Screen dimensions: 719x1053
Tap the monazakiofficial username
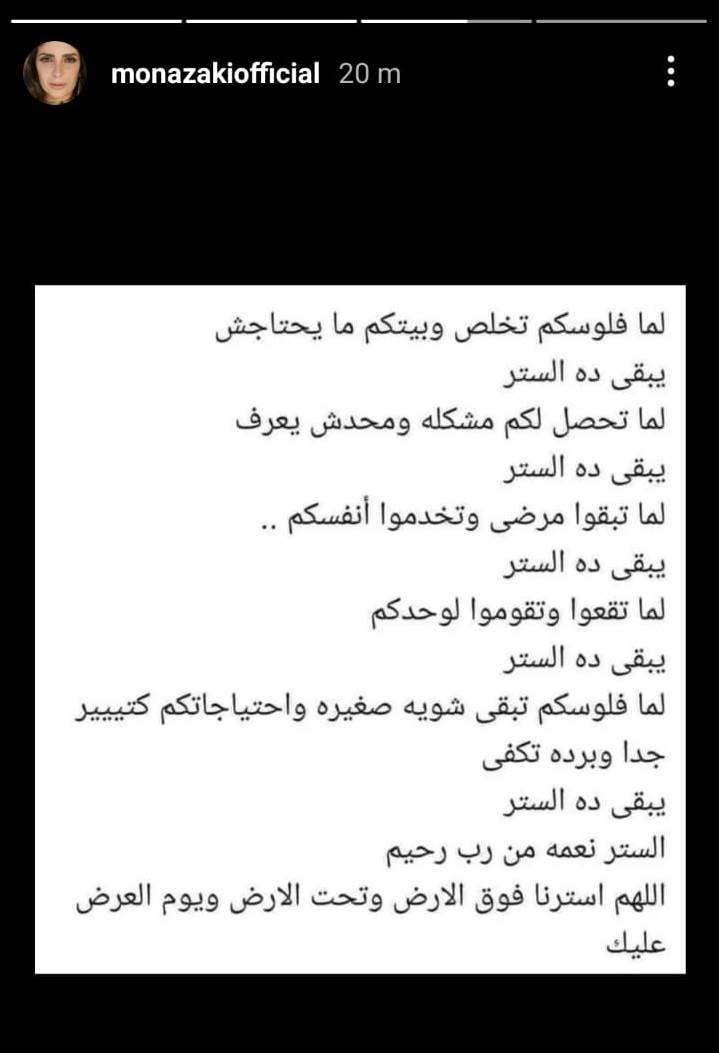pos(215,73)
